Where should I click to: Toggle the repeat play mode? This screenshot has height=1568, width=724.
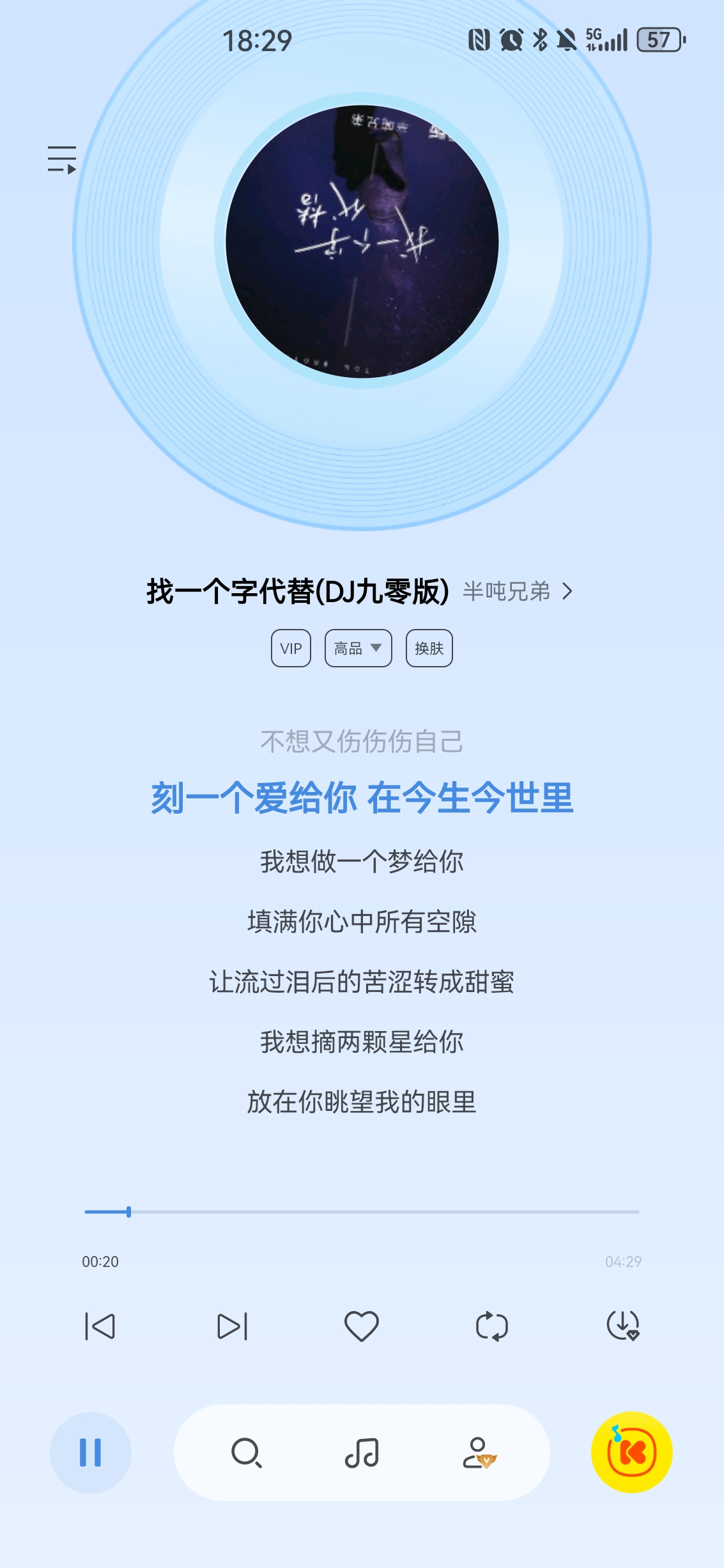[x=492, y=1327]
